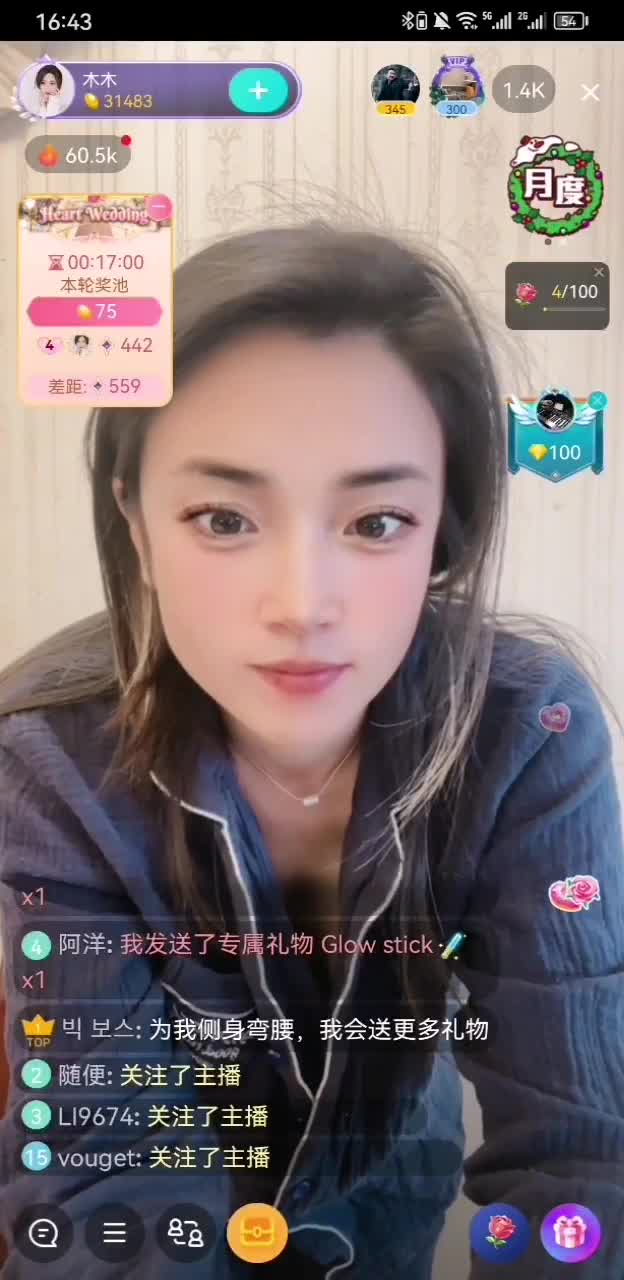
Task: Open the chat comment input
Action: [x=43, y=1233]
